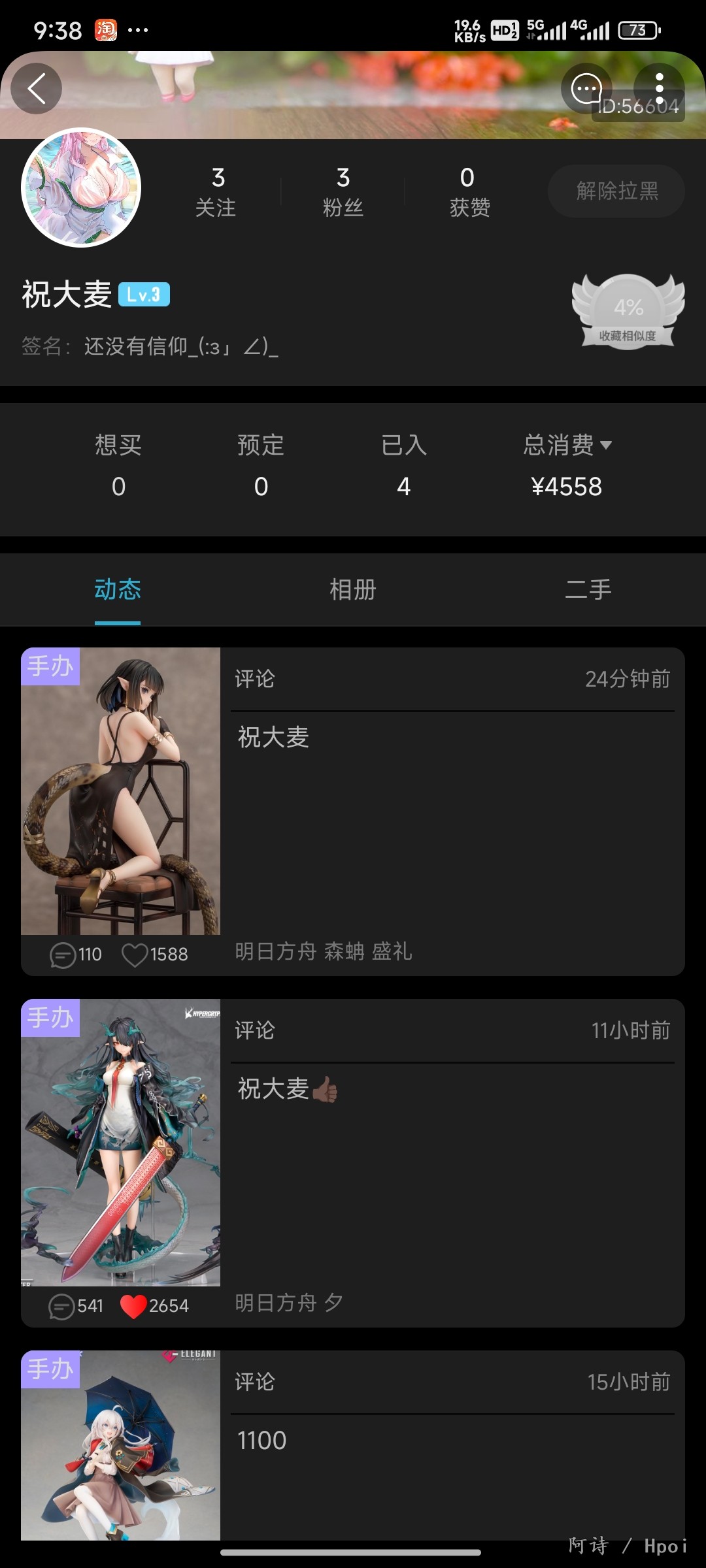Image resolution: width=706 pixels, height=1568 pixels.
Task: View the 已入 owned items
Action: (403, 465)
